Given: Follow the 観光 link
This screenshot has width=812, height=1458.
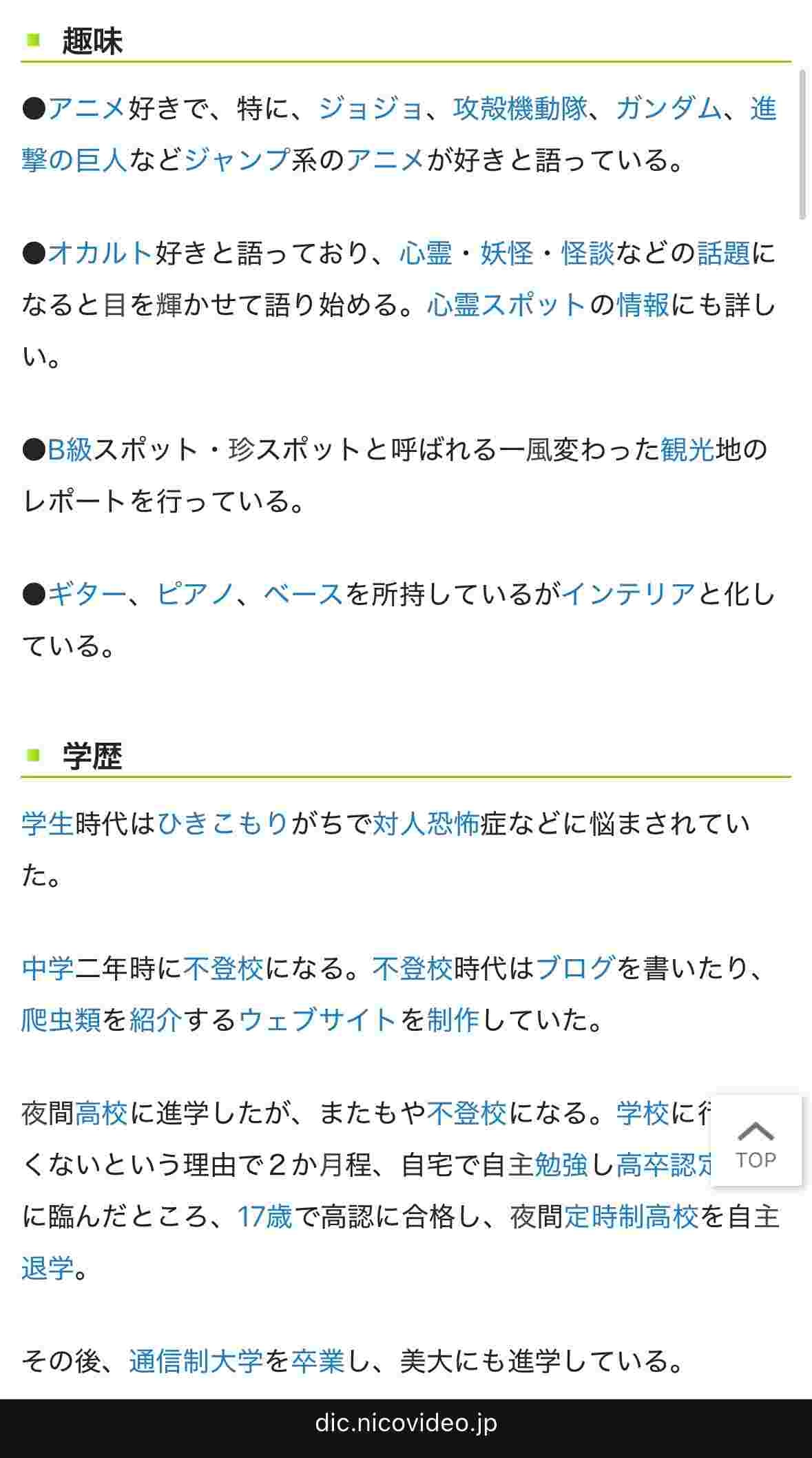Looking at the screenshot, I should click(687, 449).
